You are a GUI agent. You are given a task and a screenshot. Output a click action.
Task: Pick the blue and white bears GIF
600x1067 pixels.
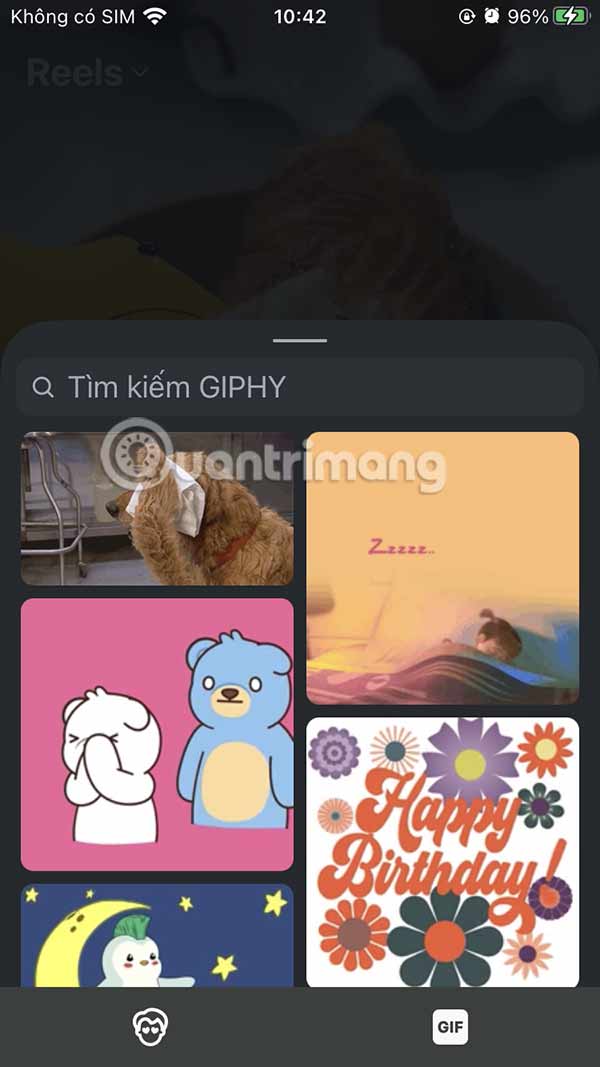pos(157,734)
